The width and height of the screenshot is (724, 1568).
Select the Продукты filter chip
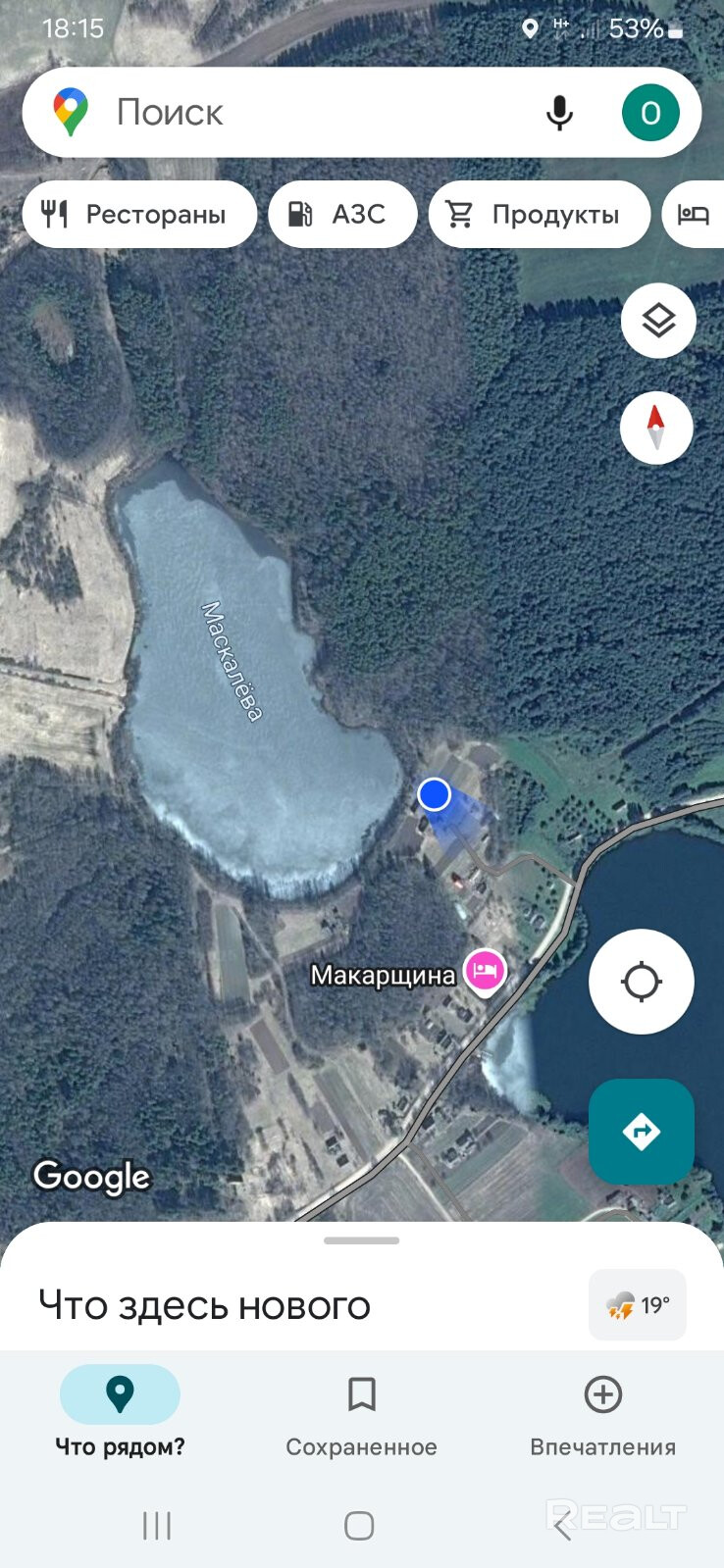[x=539, y=214]
